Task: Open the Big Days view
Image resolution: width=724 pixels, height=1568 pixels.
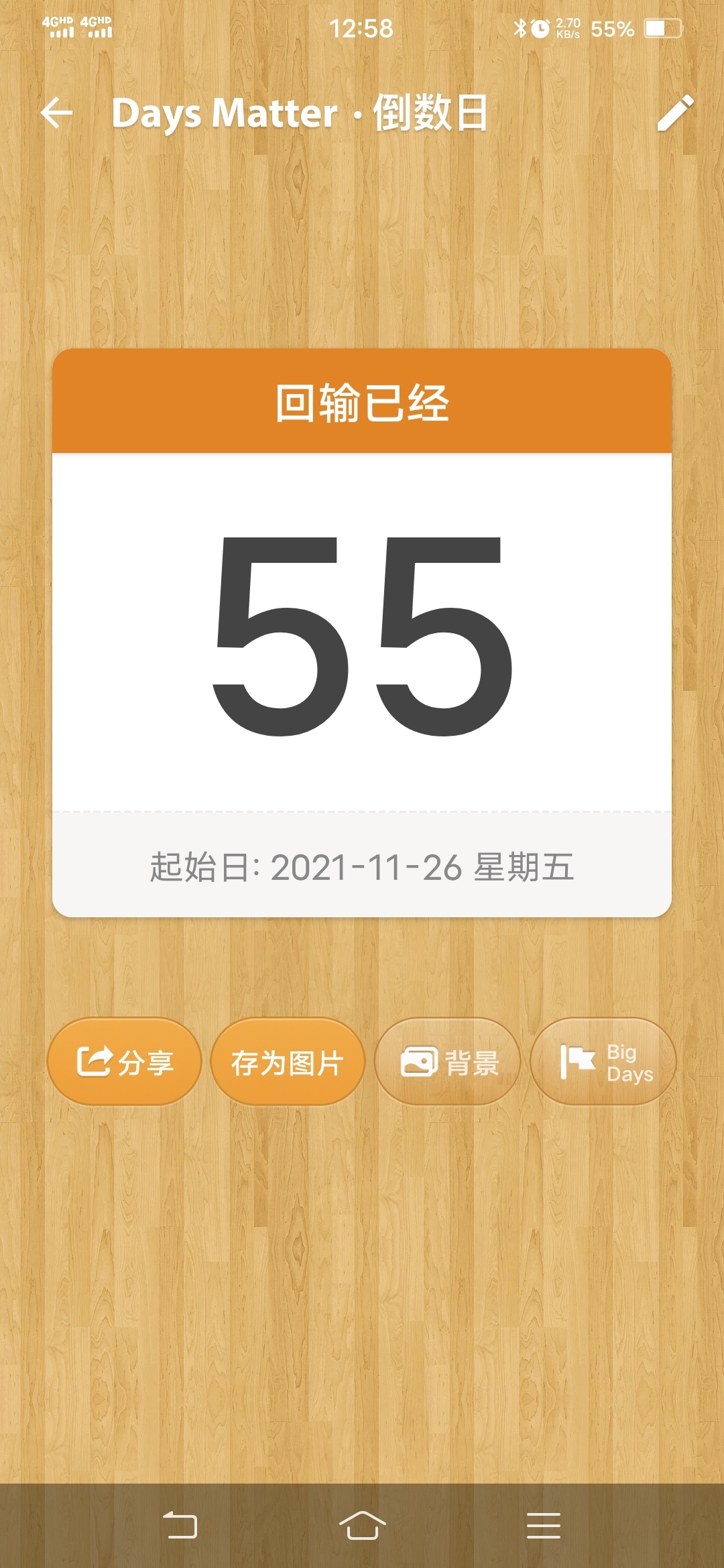Action: [603, 1061]
